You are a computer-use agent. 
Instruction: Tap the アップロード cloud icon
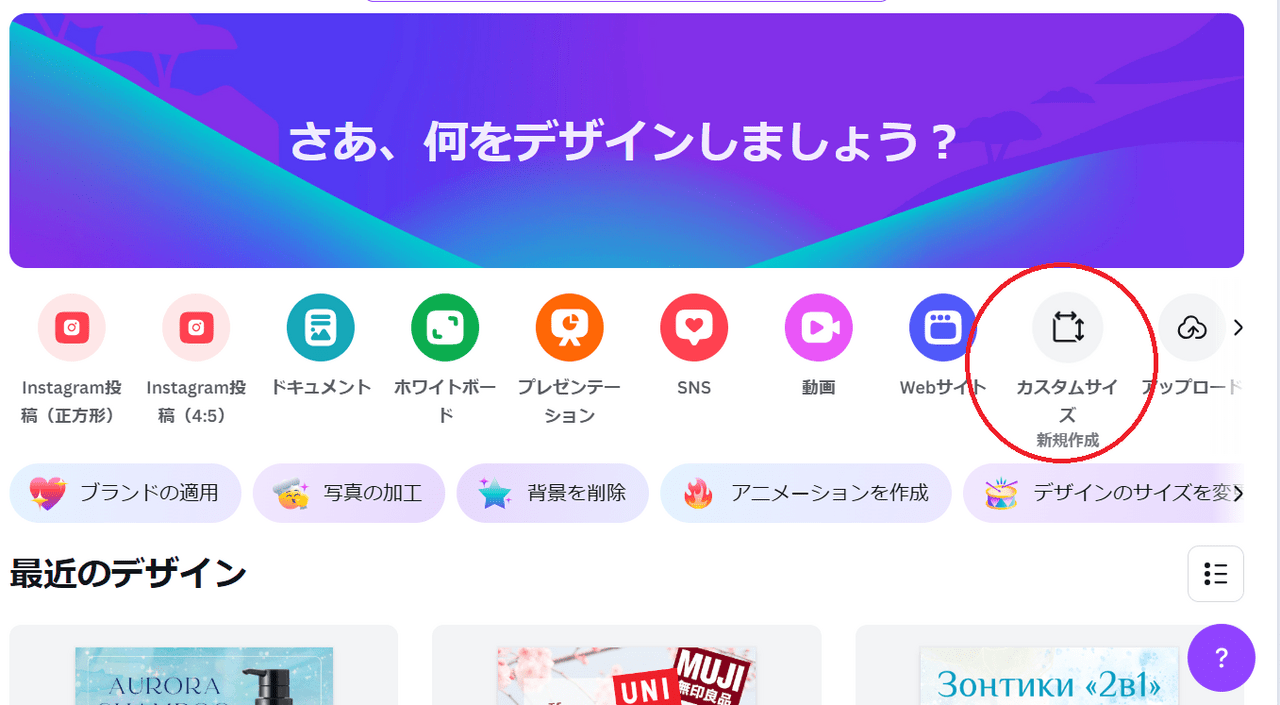(x=1191, y=328)
